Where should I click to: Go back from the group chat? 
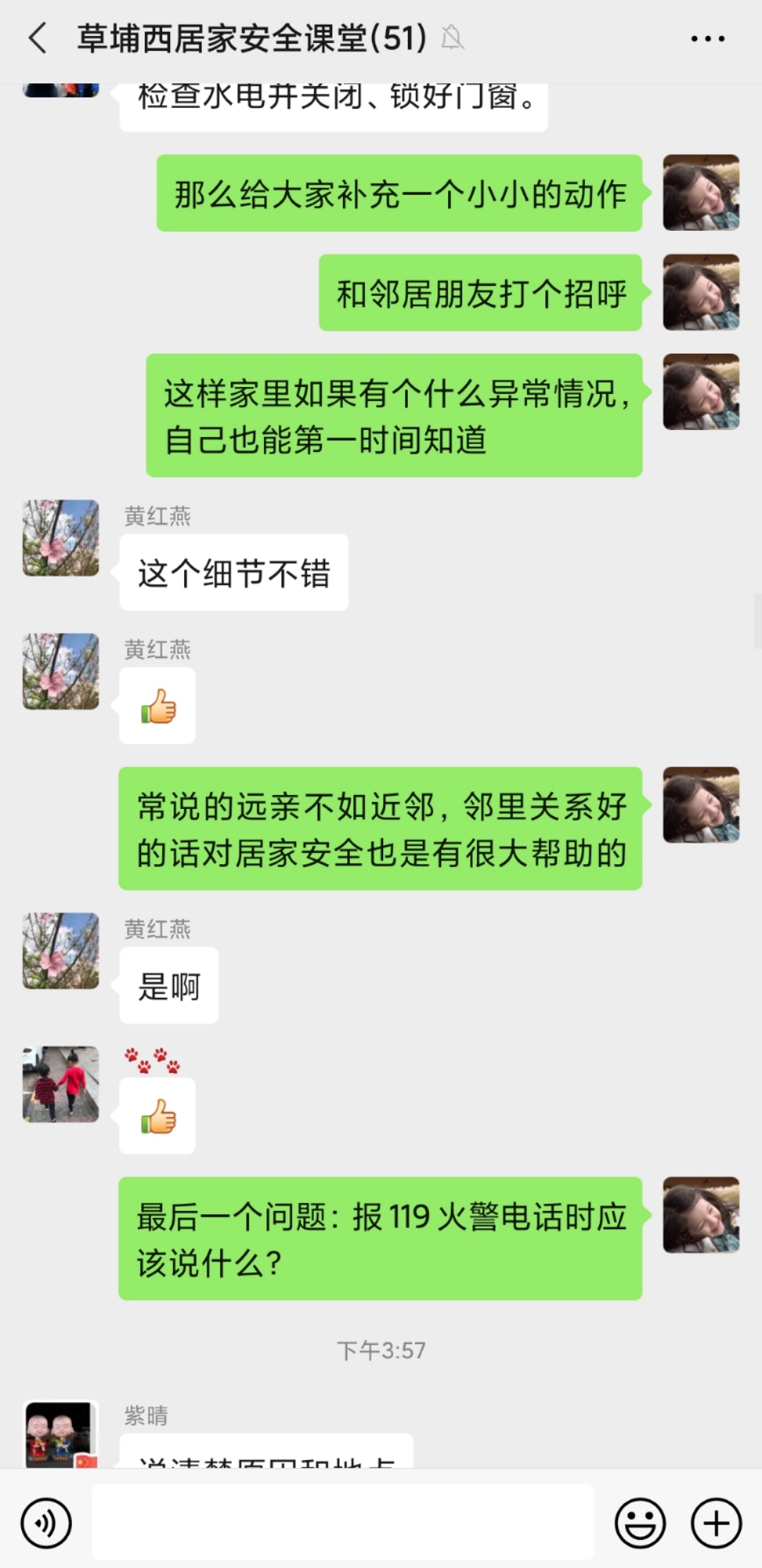pos(37,38)
